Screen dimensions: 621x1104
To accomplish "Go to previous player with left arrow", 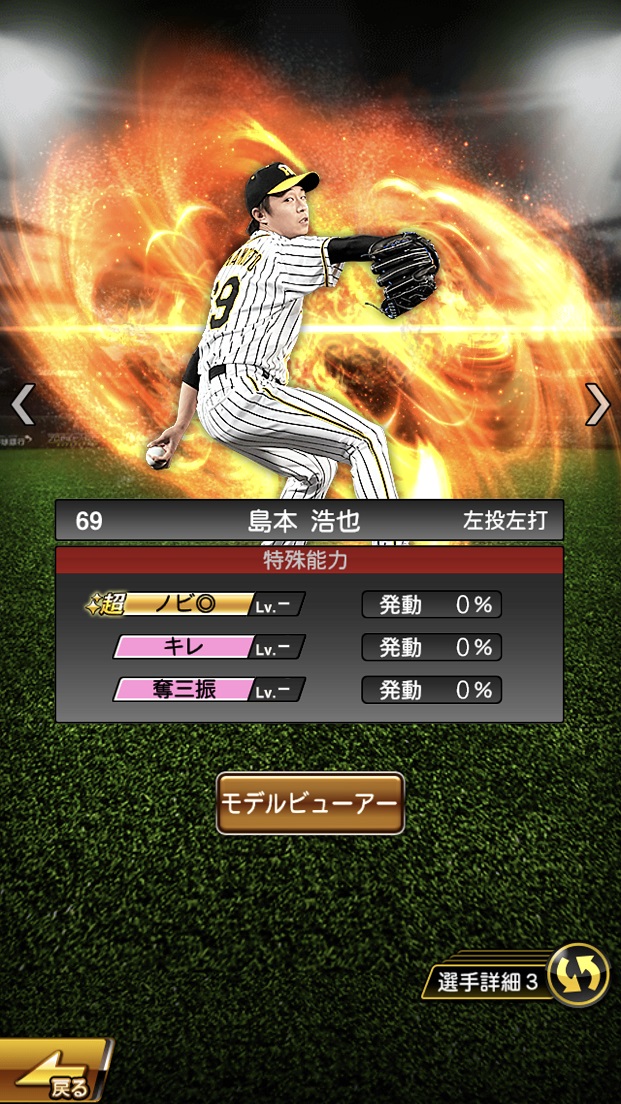I will pos(23,405).
